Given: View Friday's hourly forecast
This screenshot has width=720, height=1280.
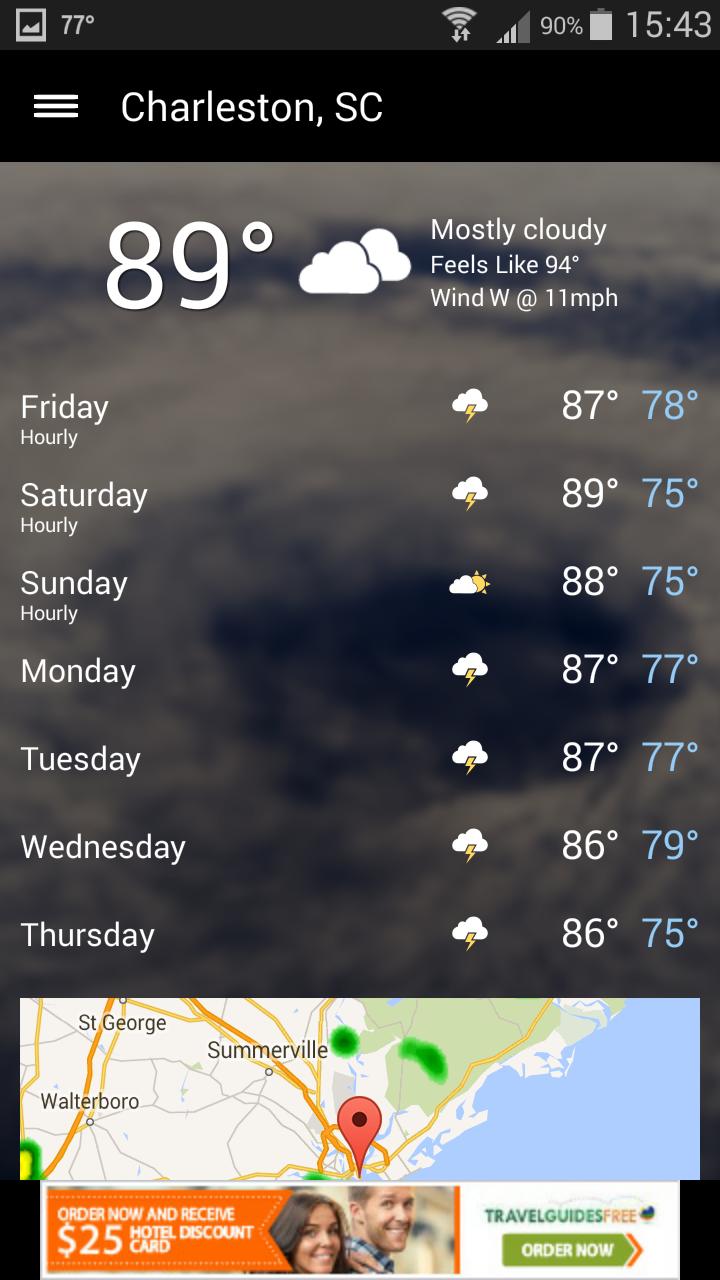Looking at the screenshot, I should point(49,438).
